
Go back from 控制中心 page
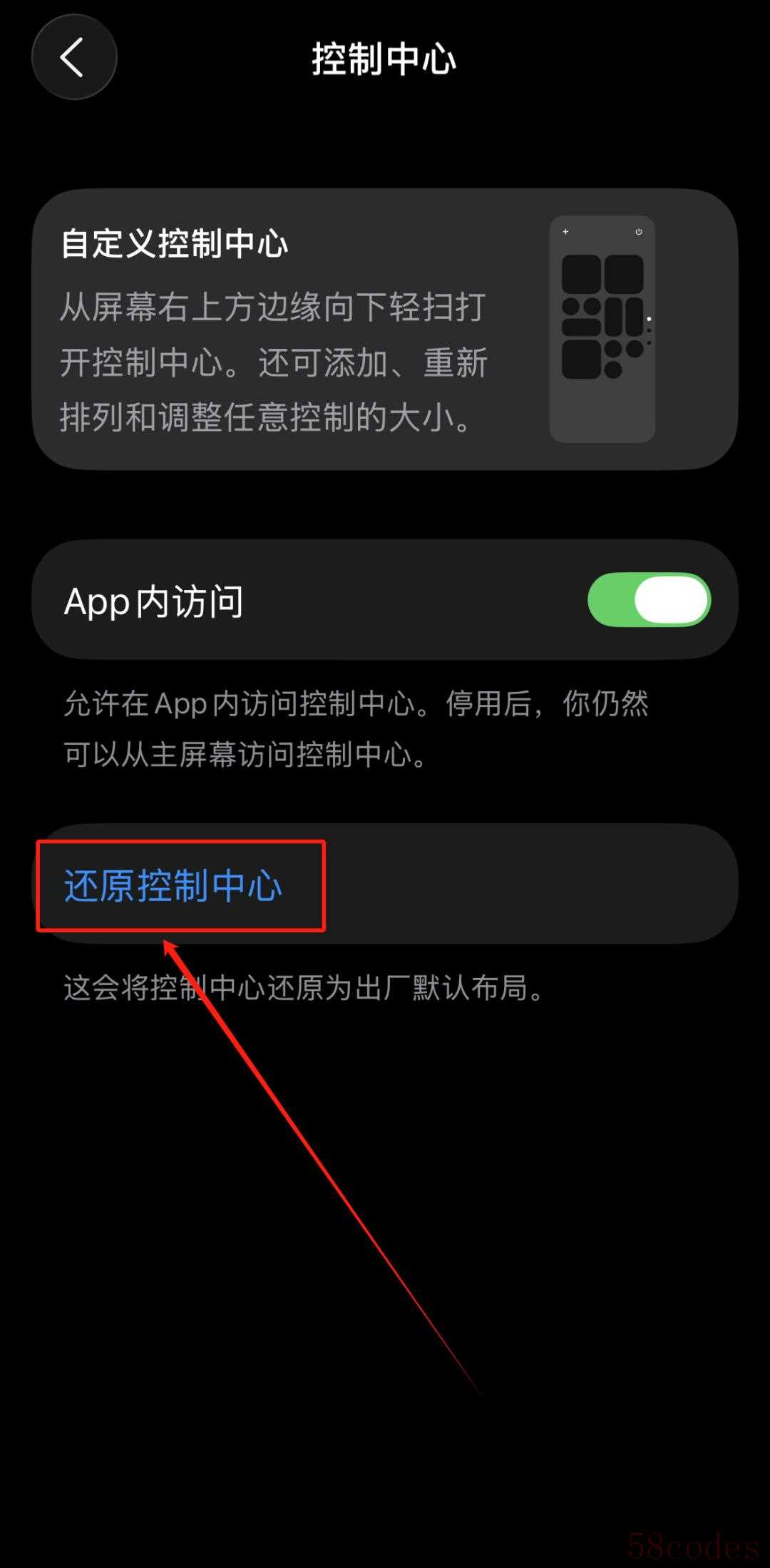tap(74, 57)
